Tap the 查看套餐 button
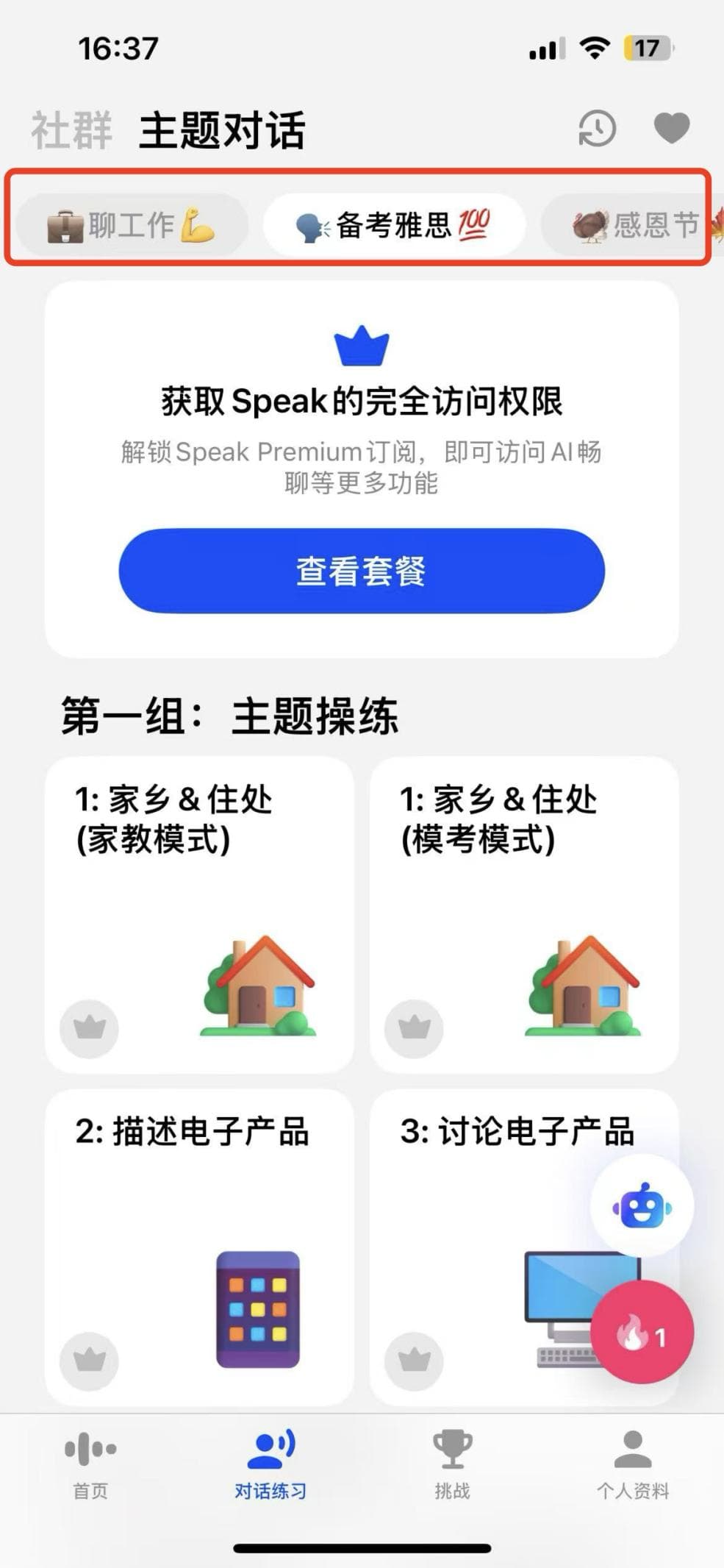 [362, 571]
